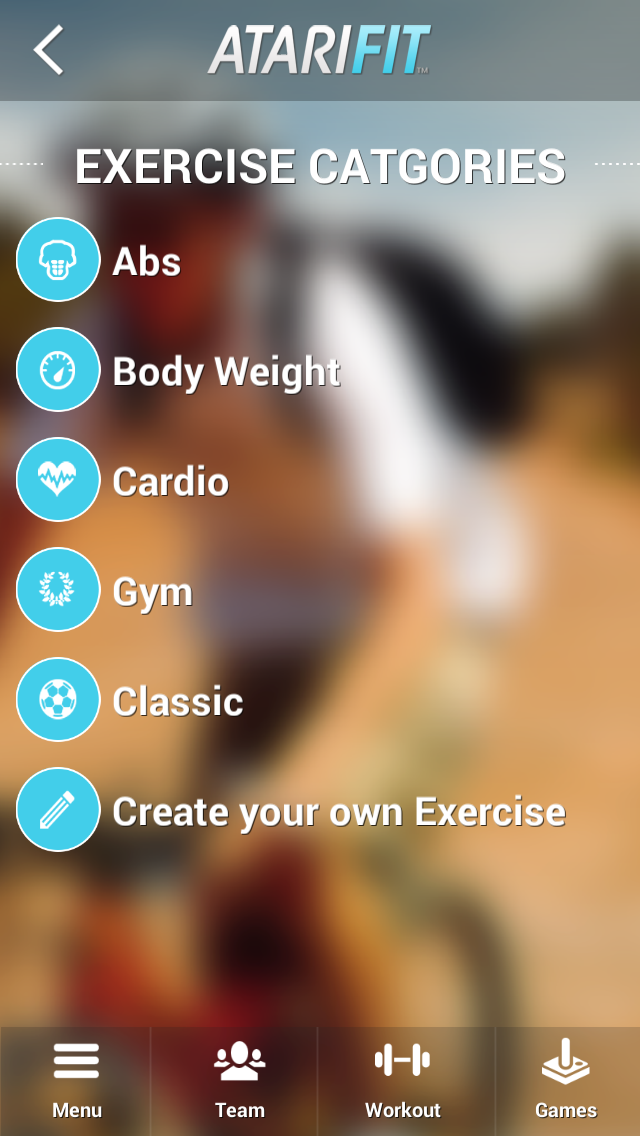Switch to the Workout tab
The image size is (640, 1136).
point(402,1081)
